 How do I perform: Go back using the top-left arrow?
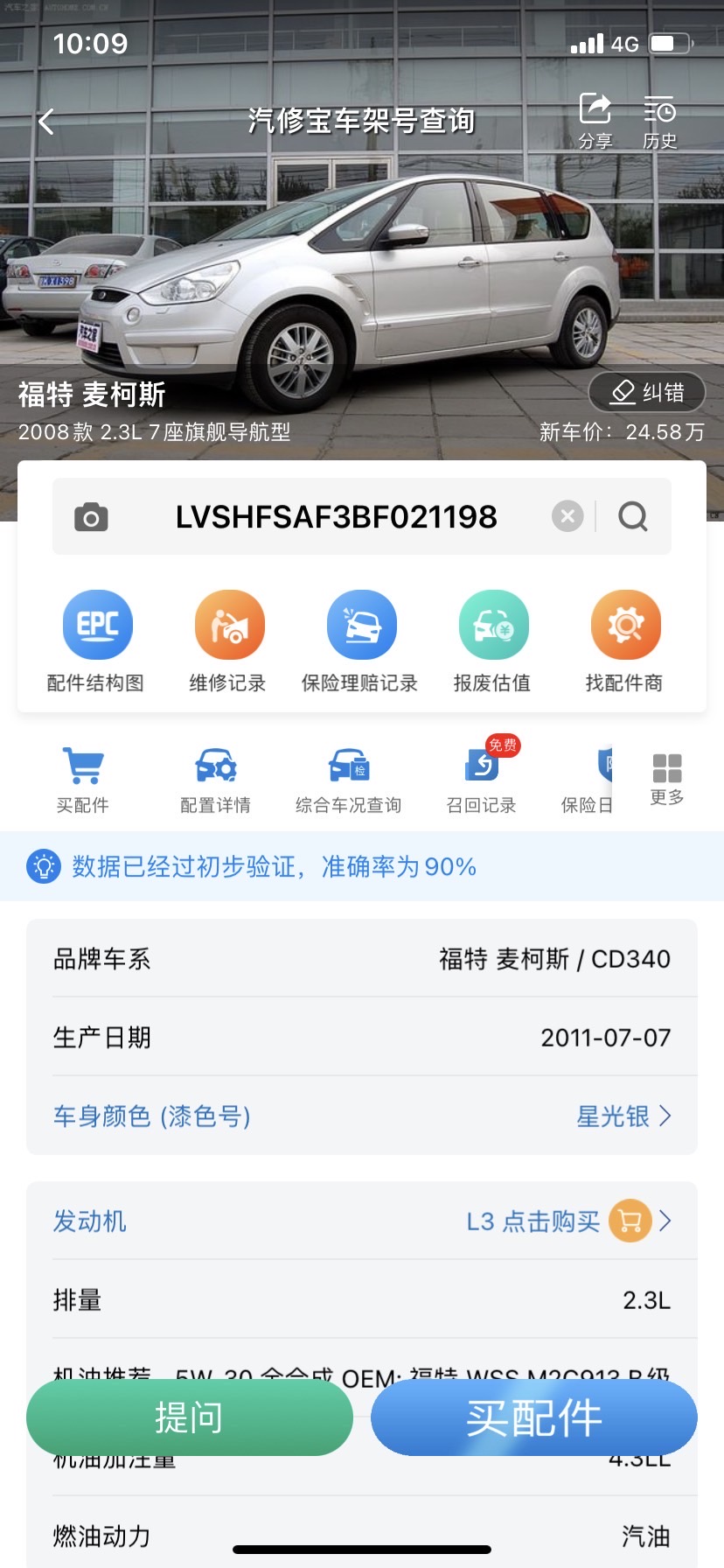tap(47, 122)
